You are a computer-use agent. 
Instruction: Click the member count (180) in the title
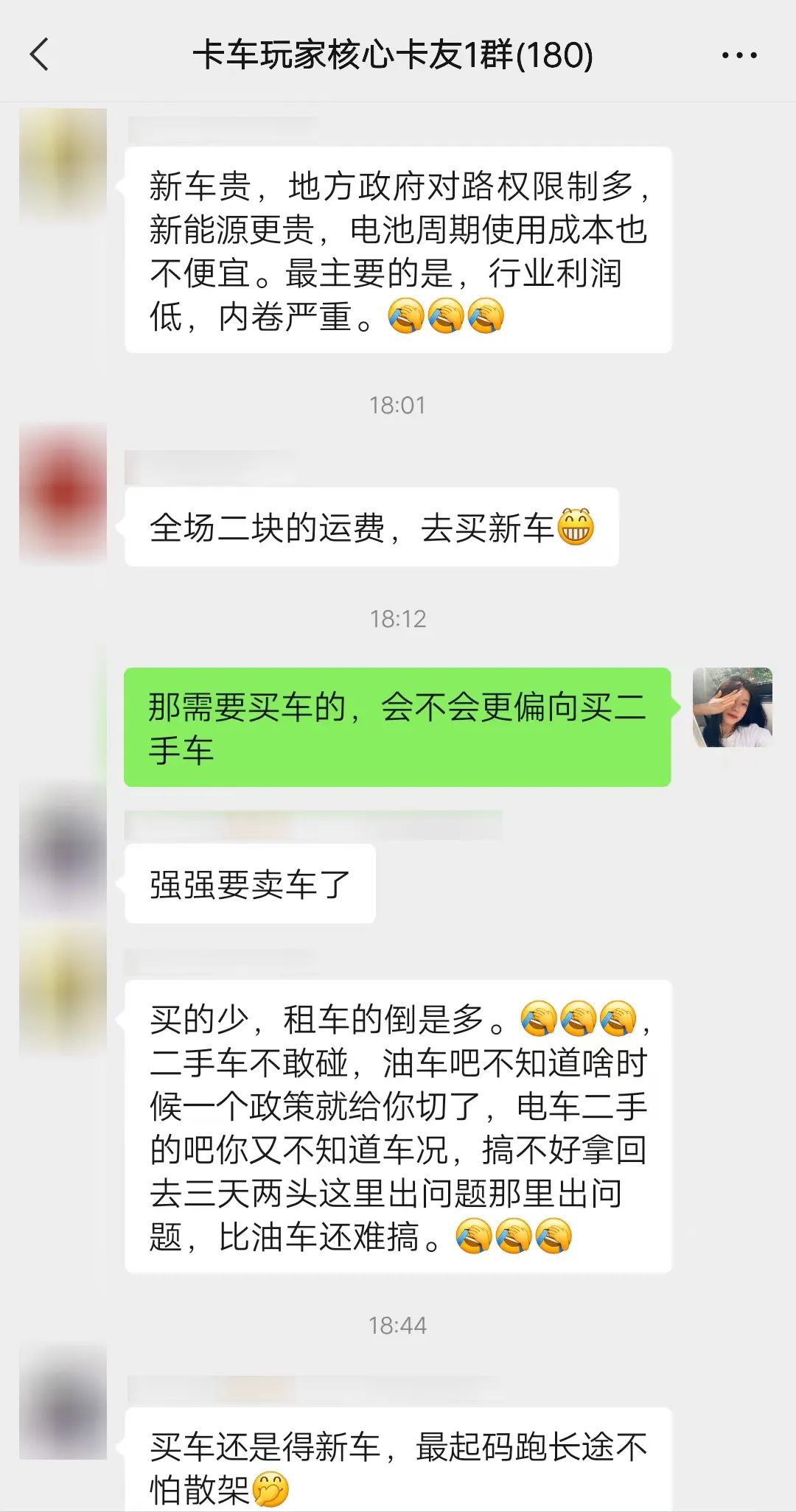[555, 54]
